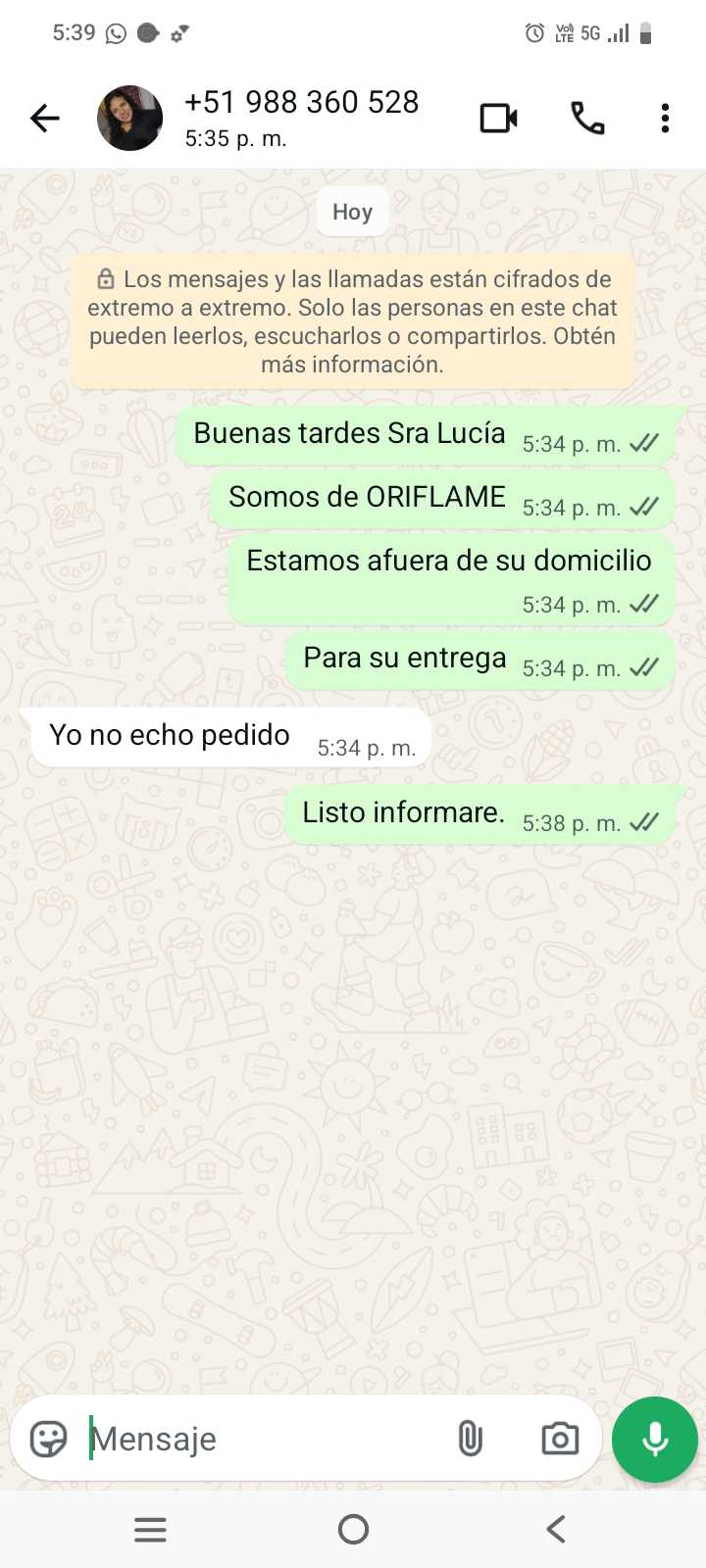Start a video call
This screenshot has height=1568, width=706.
[498, 119]
